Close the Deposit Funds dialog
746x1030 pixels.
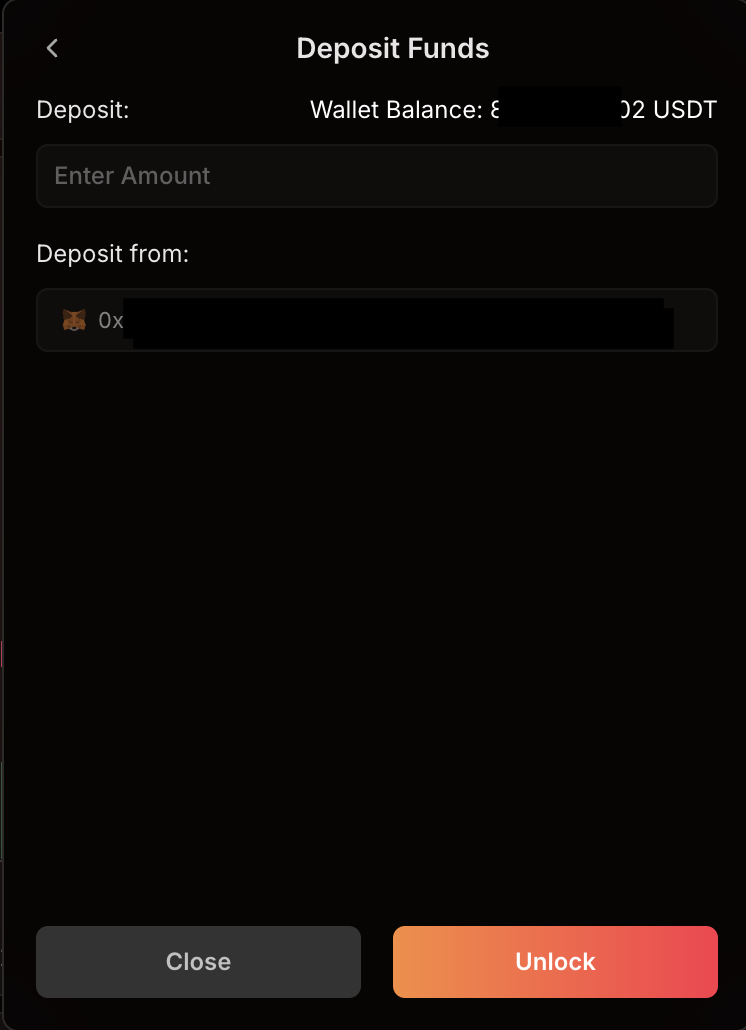[198, 961]
